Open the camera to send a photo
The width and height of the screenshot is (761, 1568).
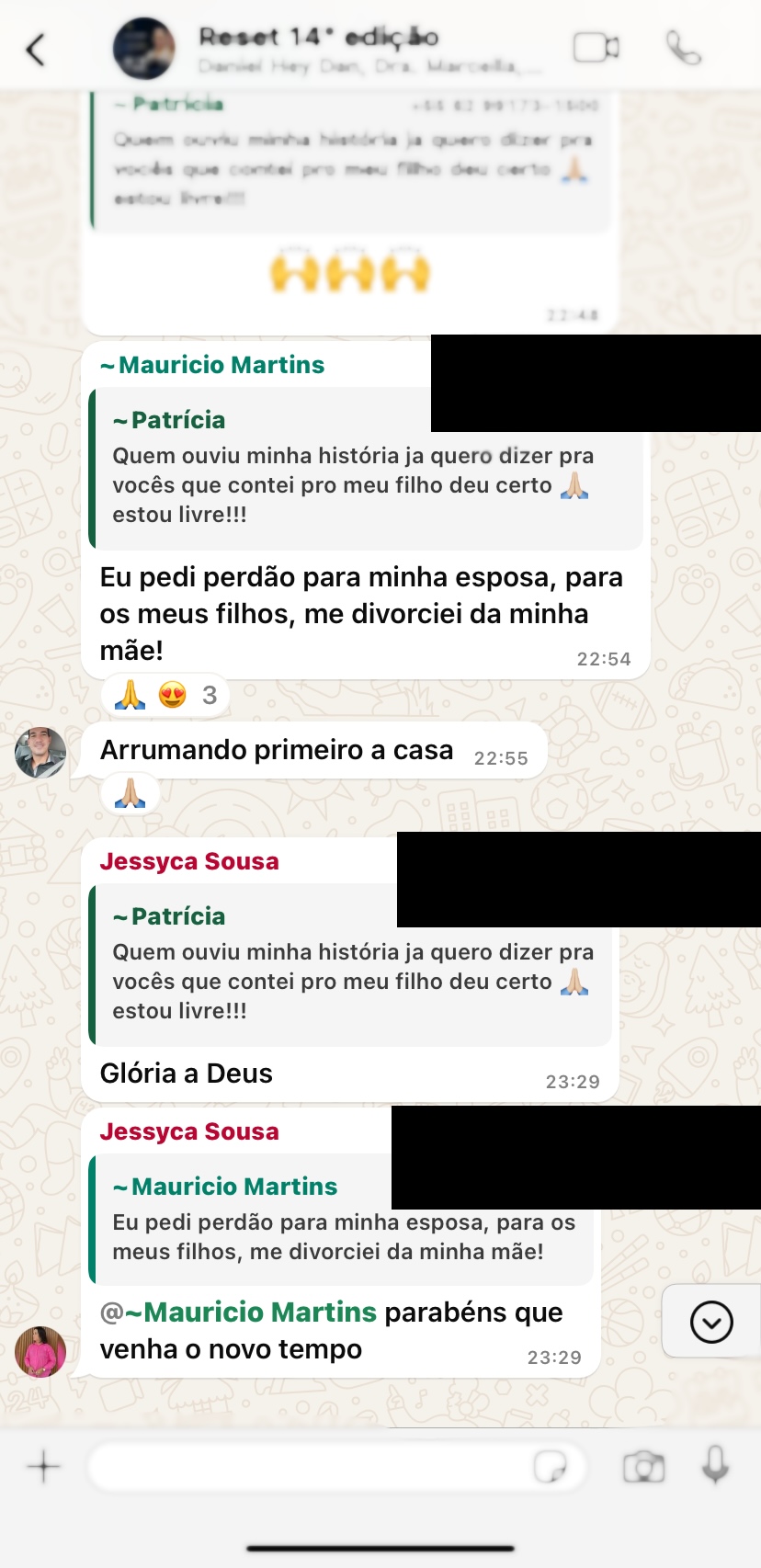pyautogui.click(x=643, y=1466)
